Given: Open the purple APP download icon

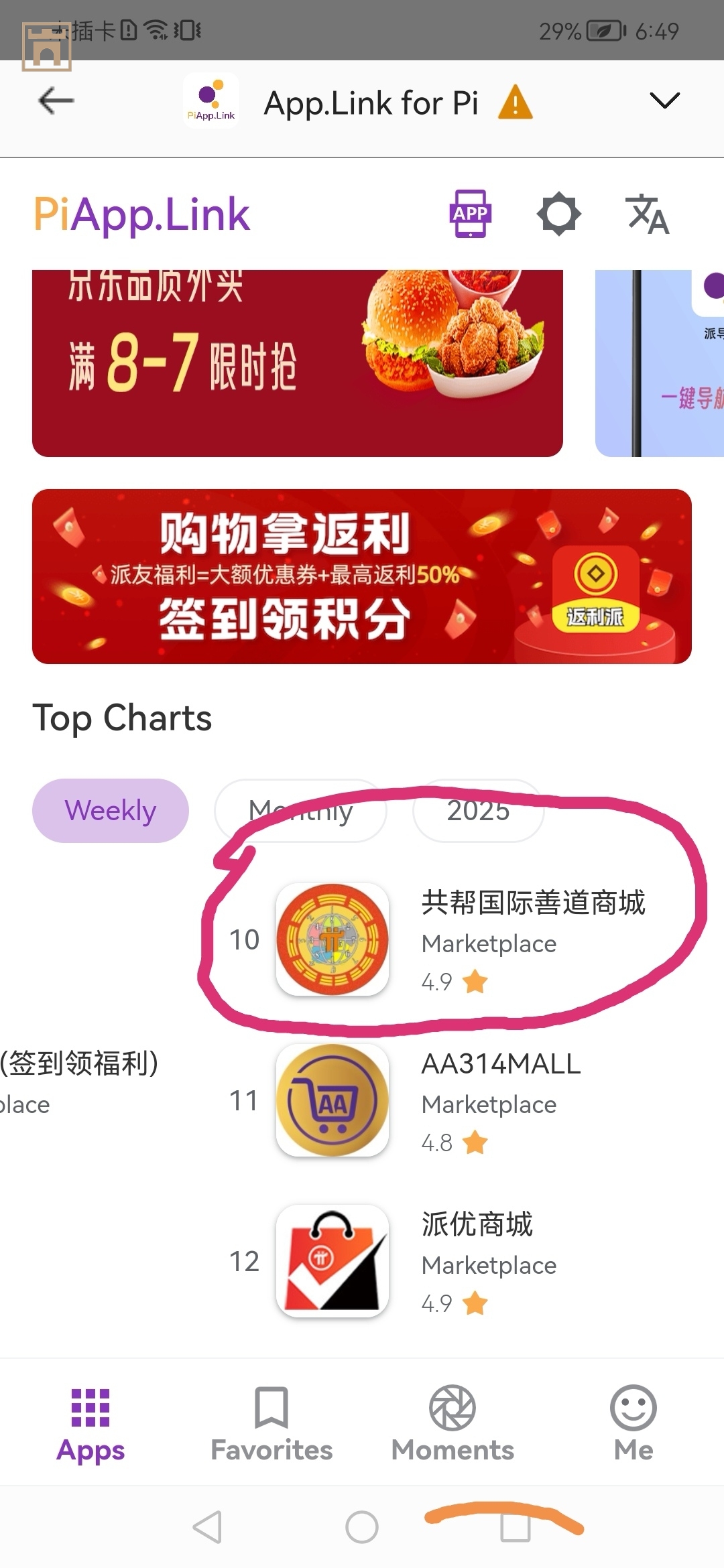Looking at the screenshot, I should pos(470,214).
